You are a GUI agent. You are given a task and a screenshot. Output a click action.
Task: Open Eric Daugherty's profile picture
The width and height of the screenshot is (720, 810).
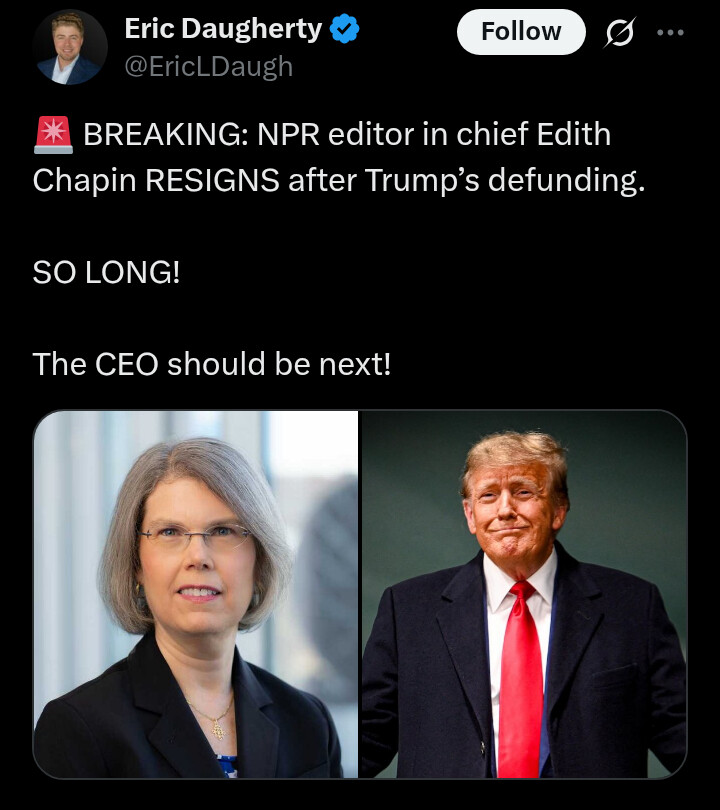click(x=69, y=47)
